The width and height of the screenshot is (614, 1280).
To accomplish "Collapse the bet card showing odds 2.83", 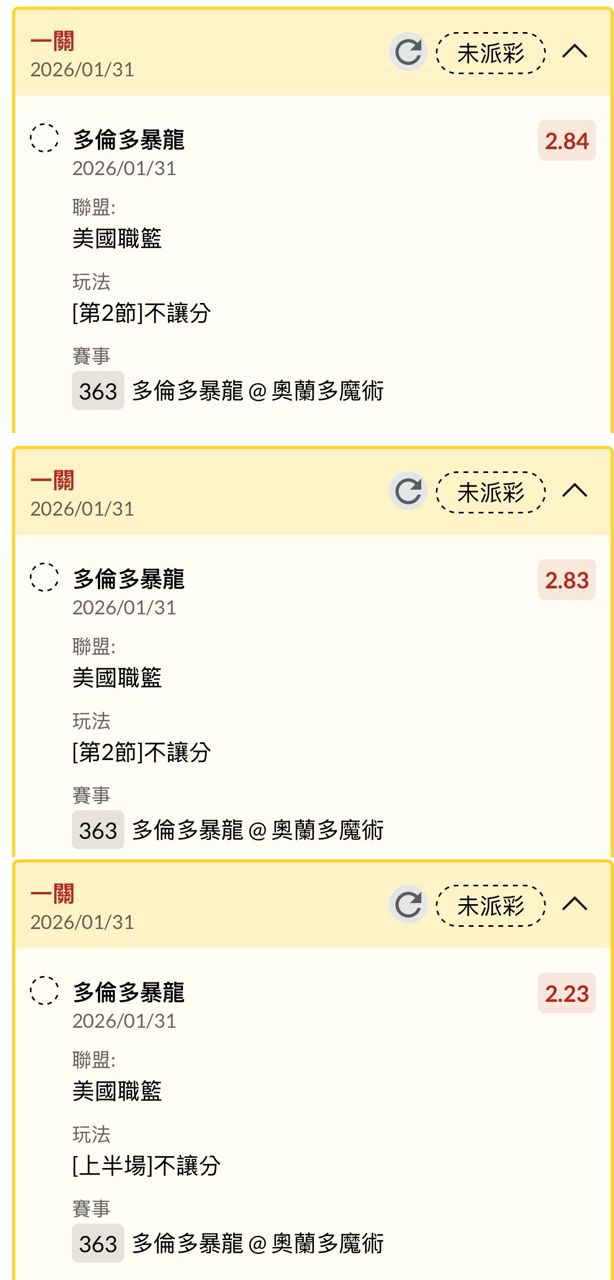I will (x=575, y=491).
